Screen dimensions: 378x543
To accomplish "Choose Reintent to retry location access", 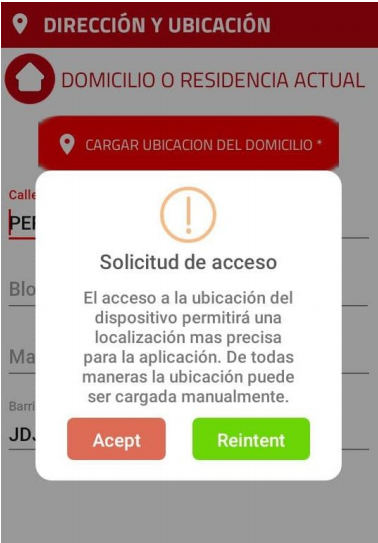I will tap(251, 439).
